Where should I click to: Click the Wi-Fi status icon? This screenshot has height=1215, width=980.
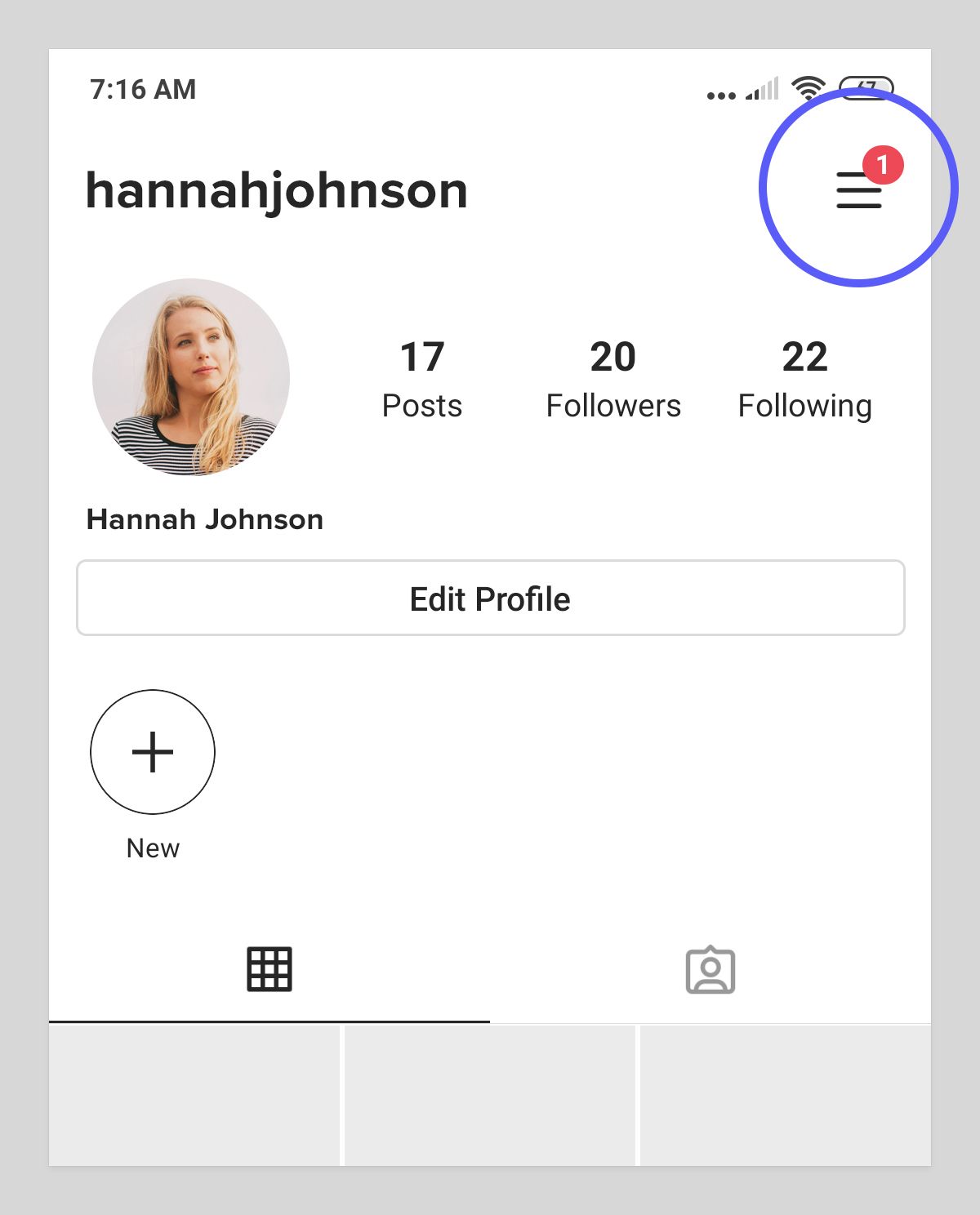coord(807,90)
